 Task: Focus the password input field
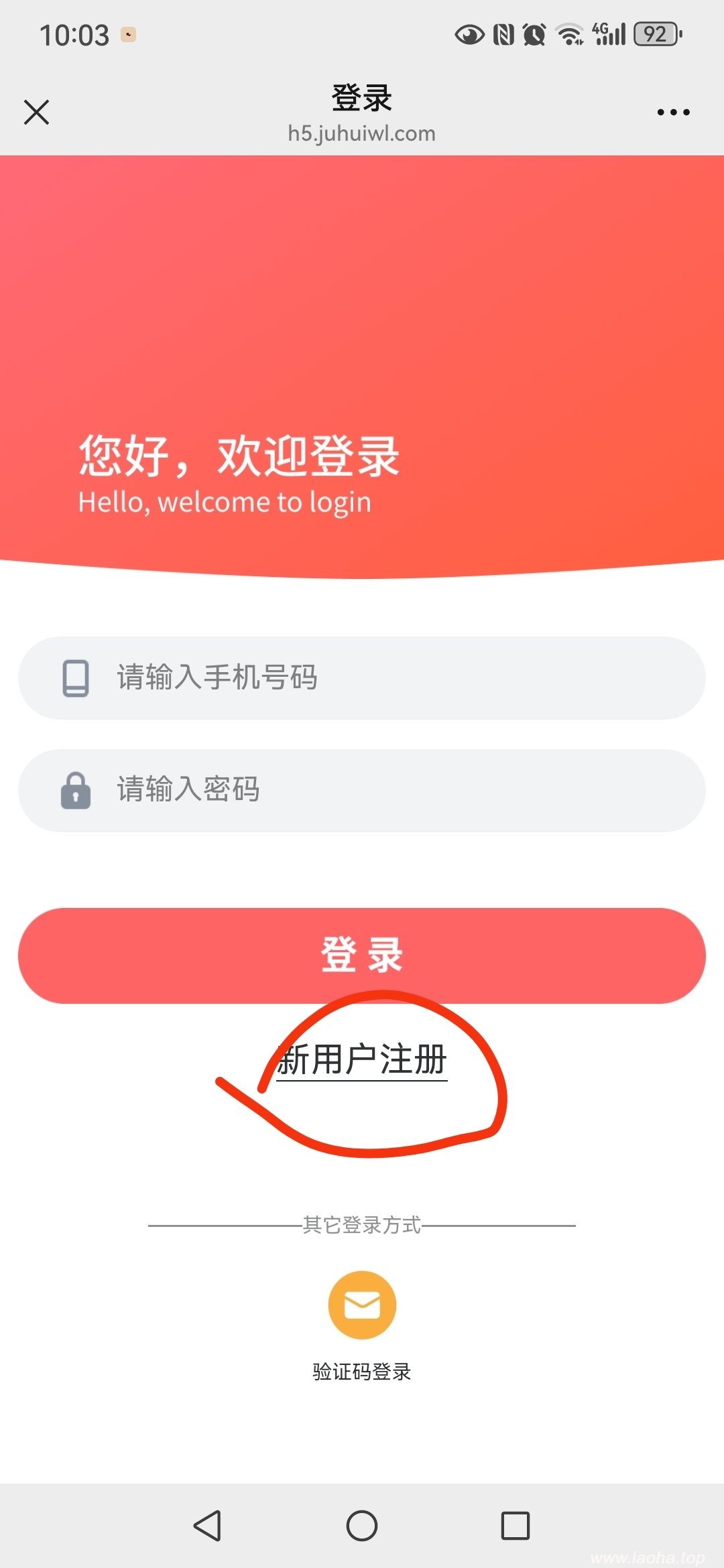(x=362, y=790)
